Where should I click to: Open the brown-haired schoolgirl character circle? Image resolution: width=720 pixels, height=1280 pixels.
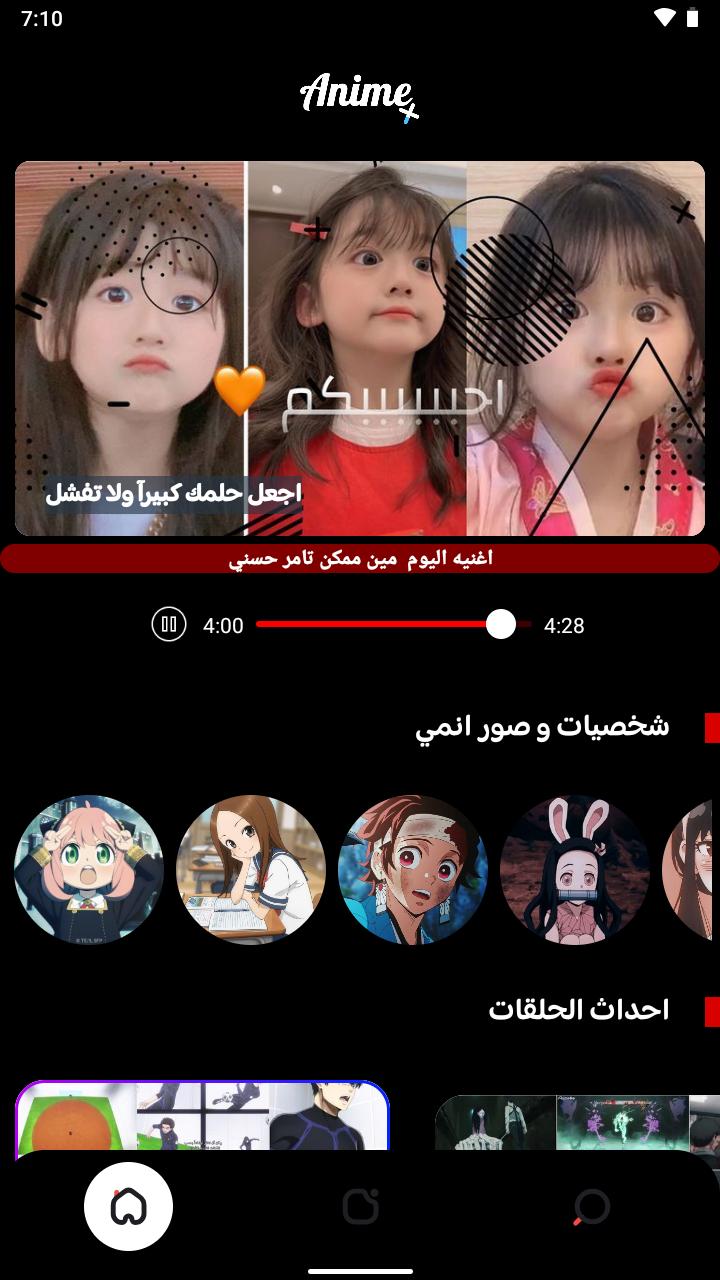point(251,870)
